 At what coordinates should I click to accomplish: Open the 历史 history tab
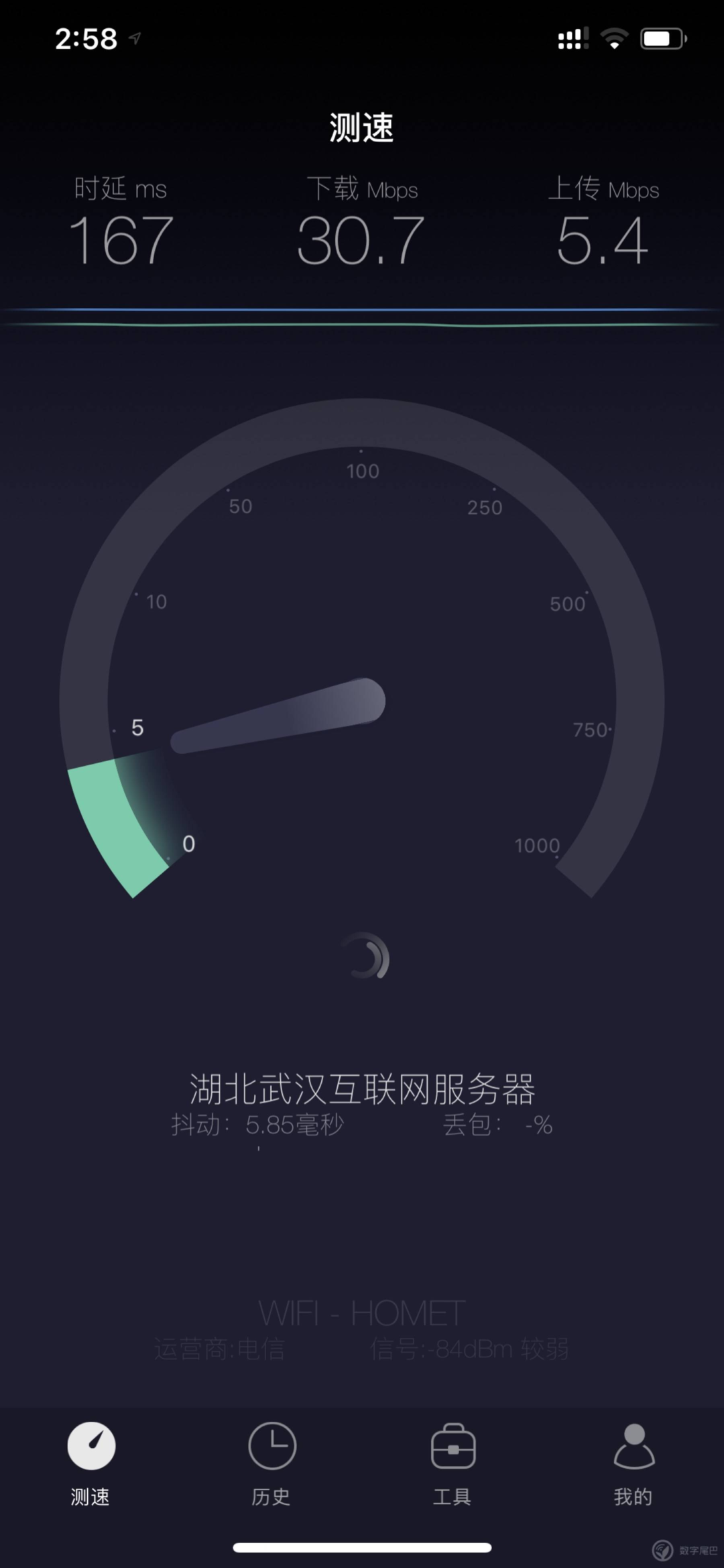(x=271, y=1463)
